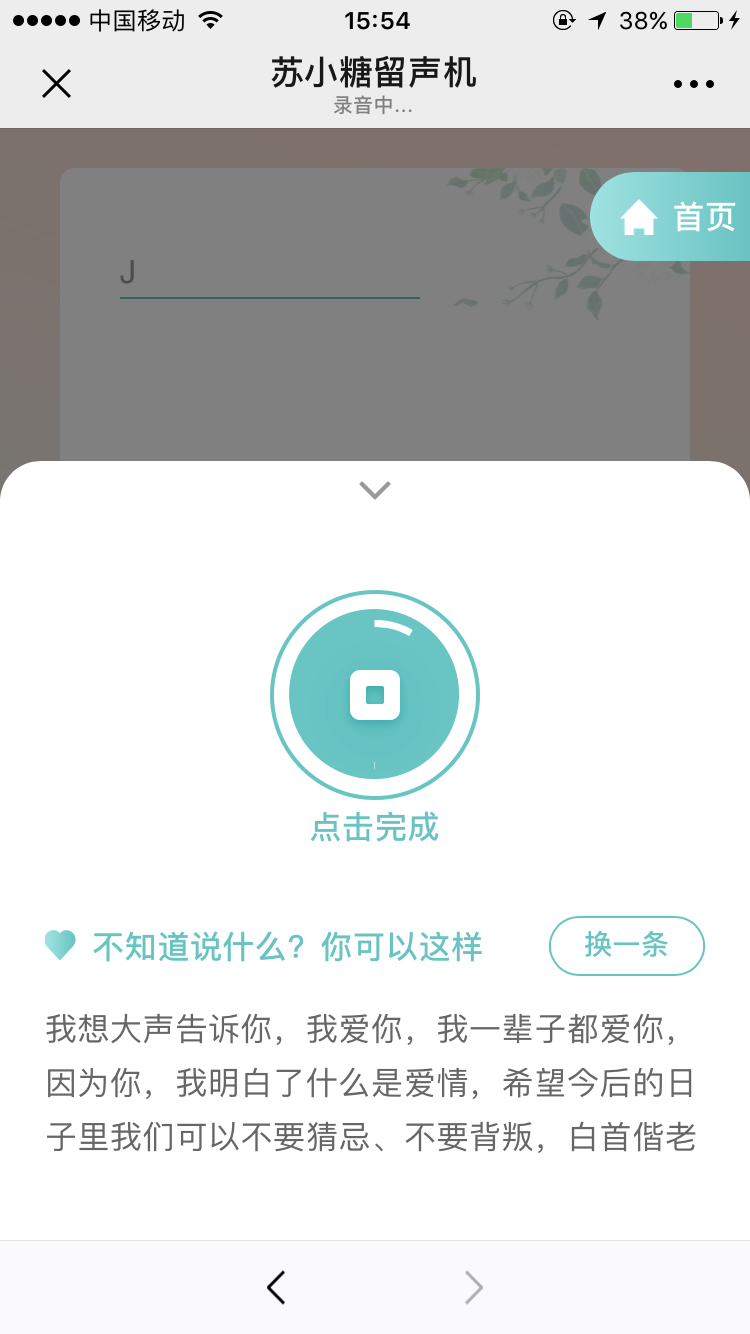Tap the 录音中 recording status text
Screen dimensions: 750x1334
tap(375, 107)
